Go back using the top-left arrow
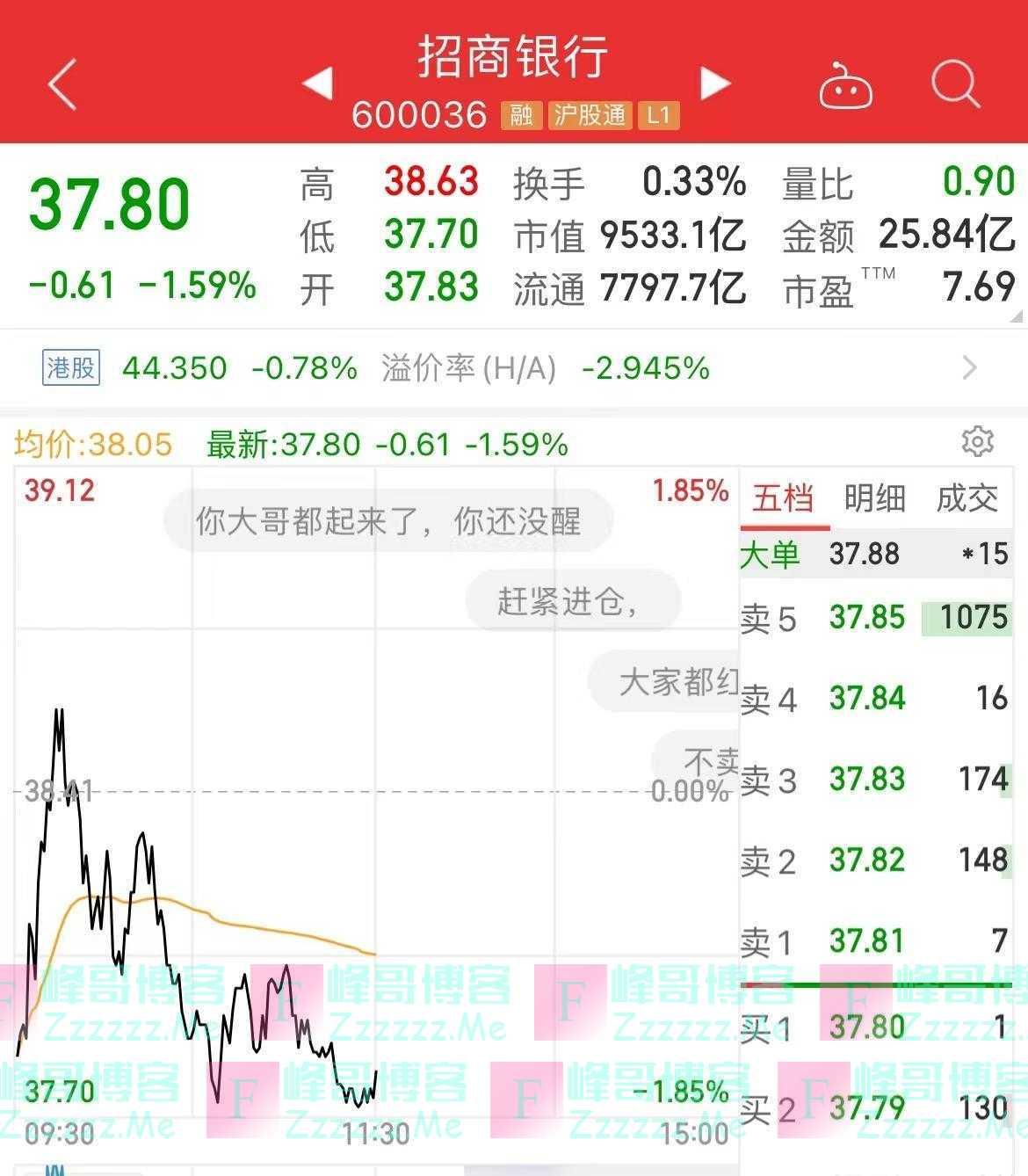1028x1176 pixels. coord(62,84)
